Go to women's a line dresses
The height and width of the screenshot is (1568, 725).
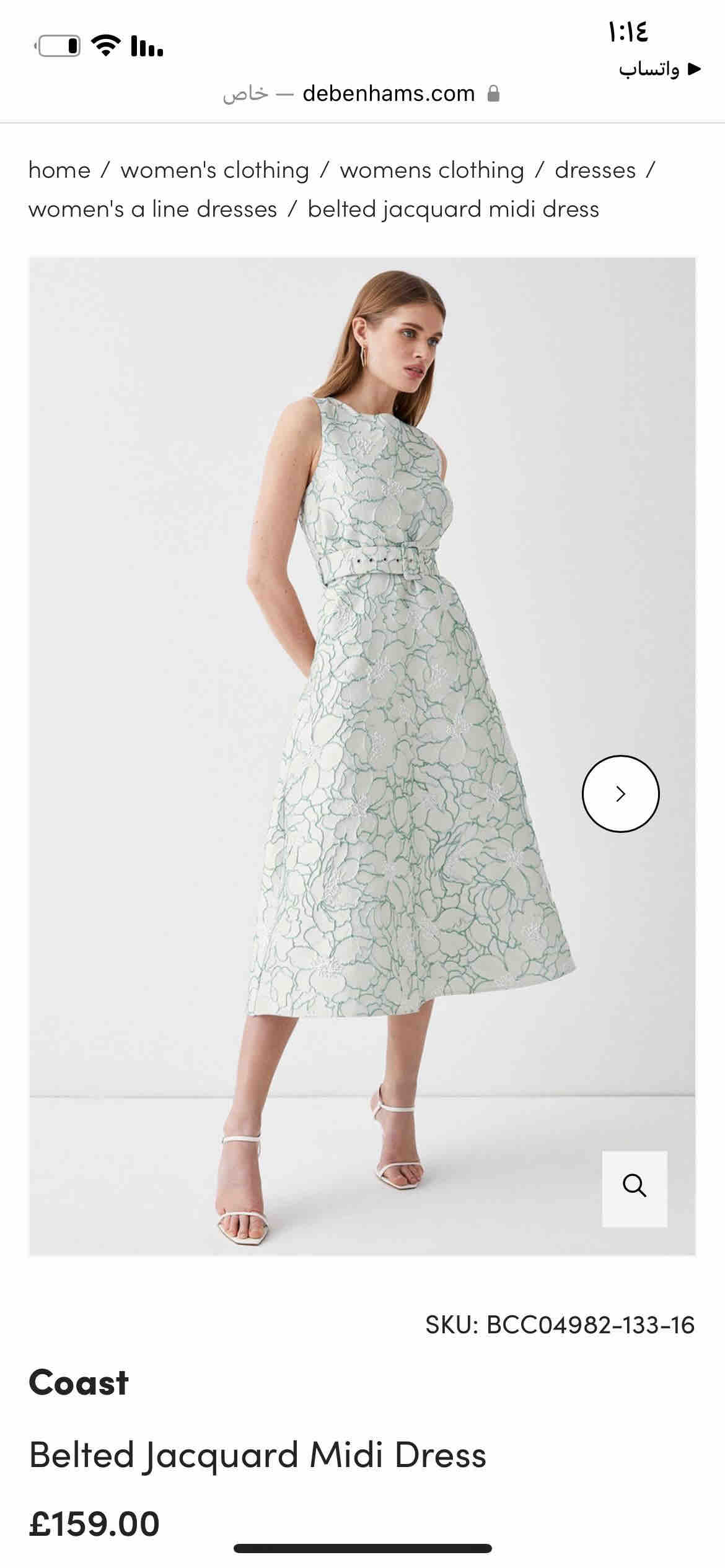pos(152,209)
